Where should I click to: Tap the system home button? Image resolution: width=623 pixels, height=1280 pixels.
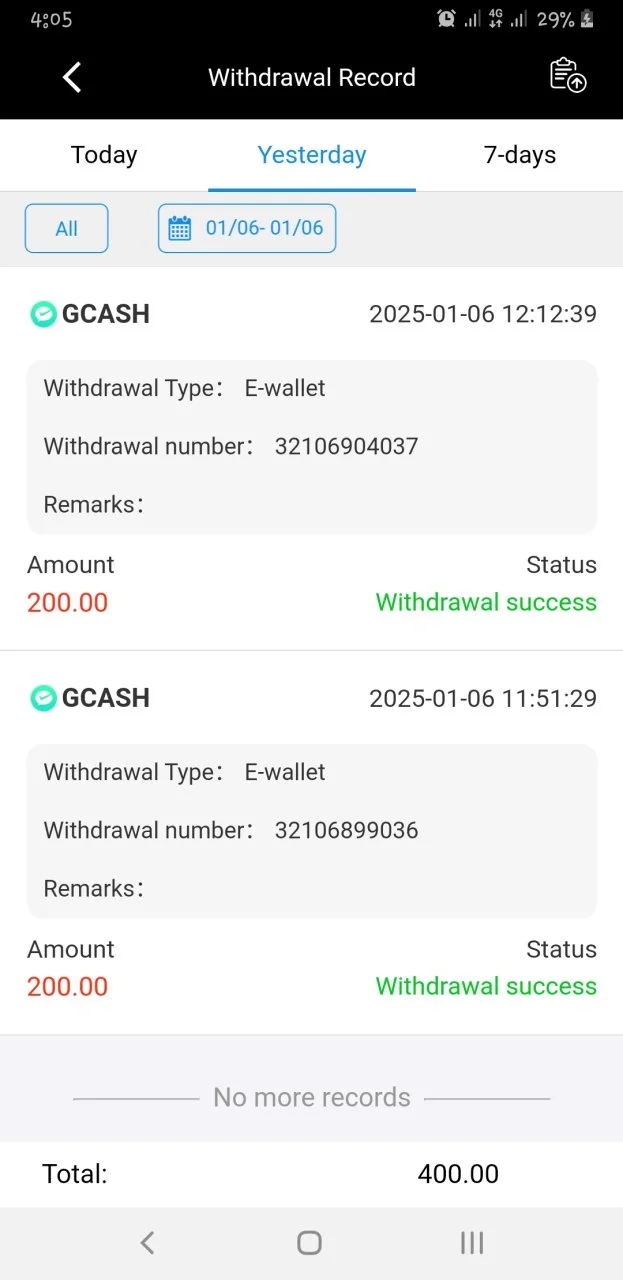(x=309, y=1243)
